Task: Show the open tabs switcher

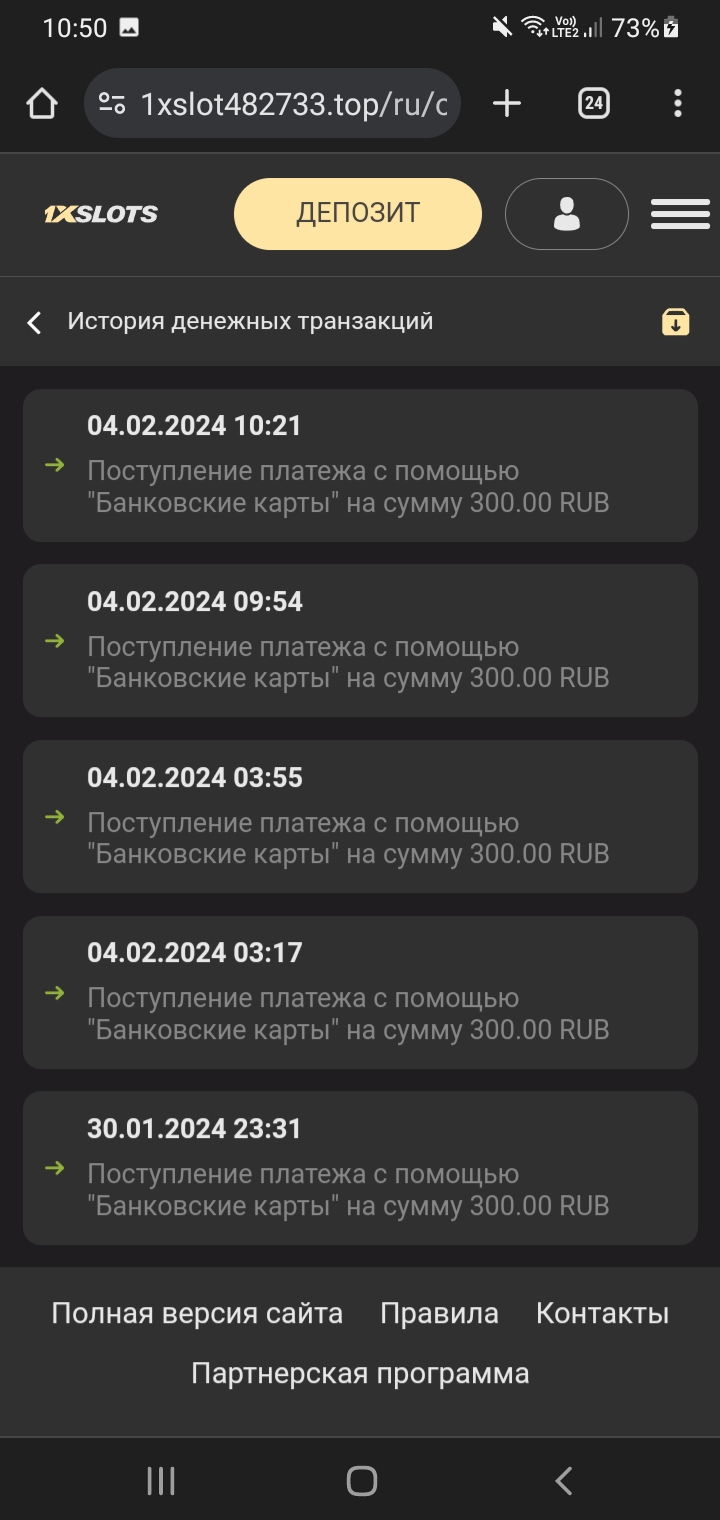Action: (594, 103)
